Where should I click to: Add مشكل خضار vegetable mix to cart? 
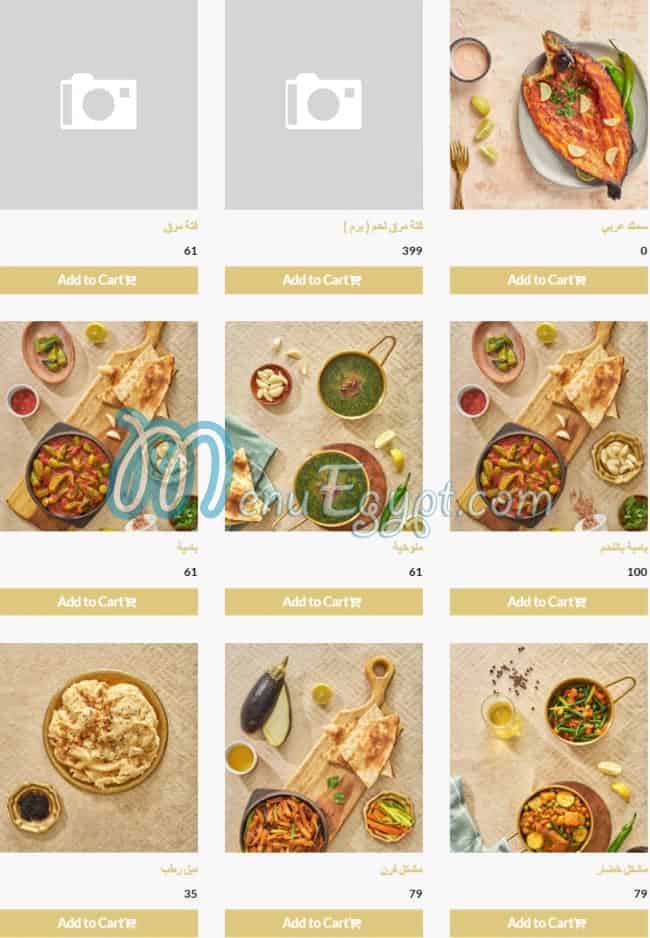tap(548, 923)
